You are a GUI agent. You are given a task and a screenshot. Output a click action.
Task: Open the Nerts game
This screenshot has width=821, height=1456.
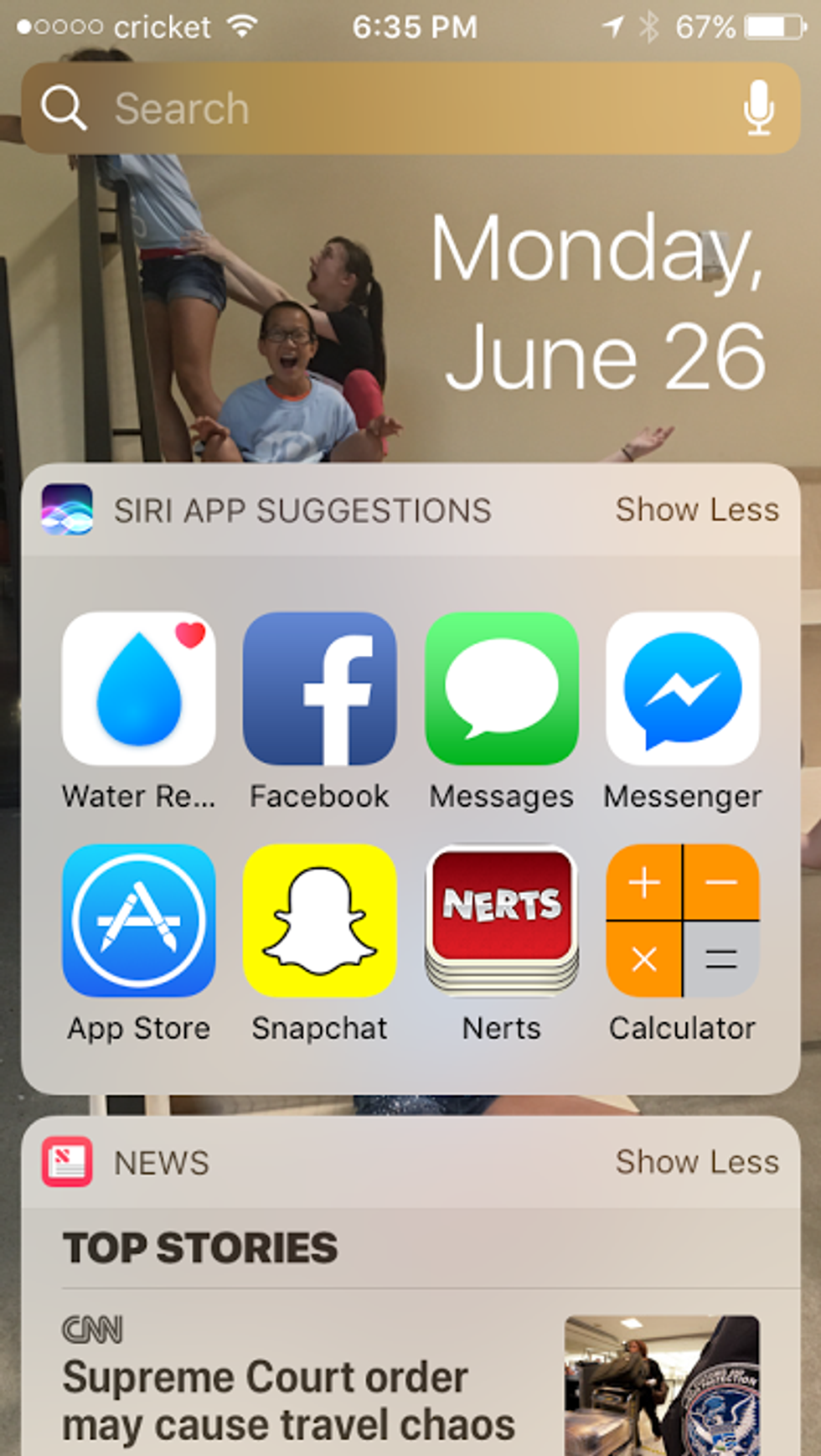[501, 921]
